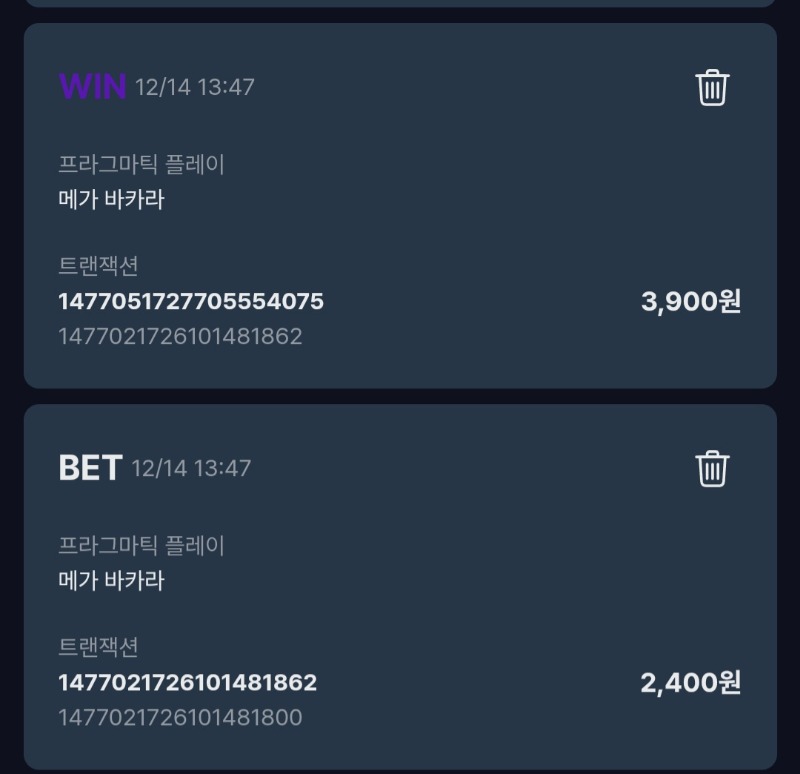
Task: Delete the WIN 3,900원 transaction record
Action: pos(712,87)
